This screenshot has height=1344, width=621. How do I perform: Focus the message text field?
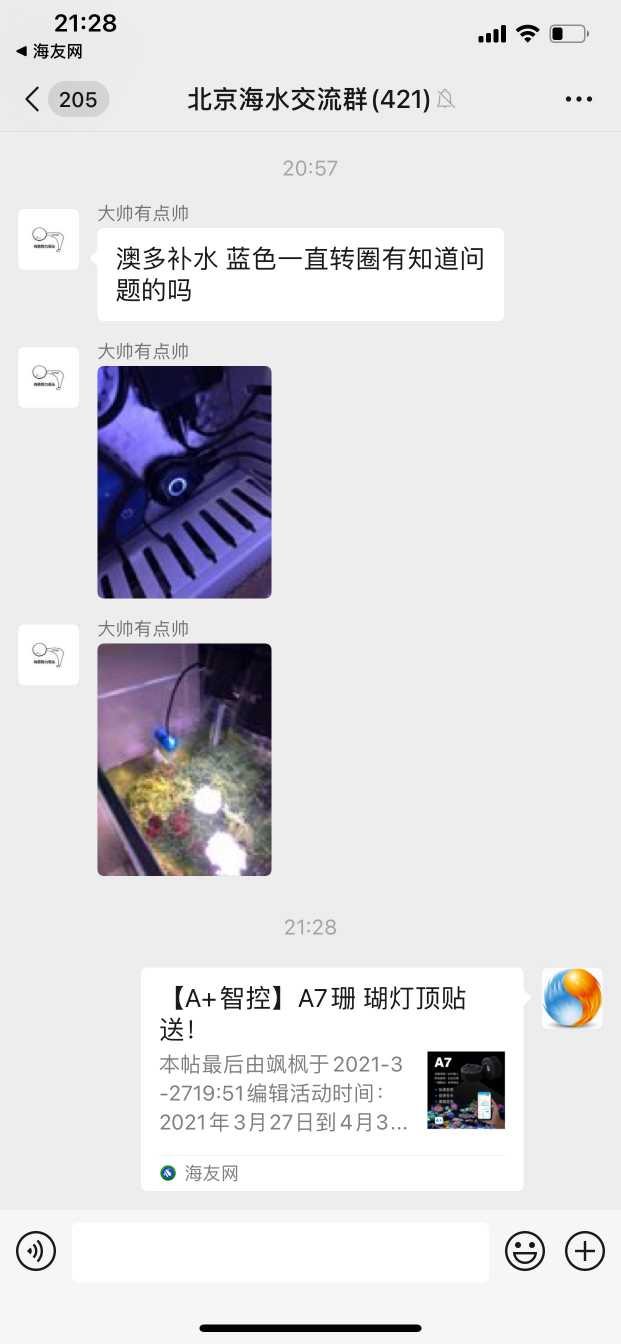tap(280, 1251)
